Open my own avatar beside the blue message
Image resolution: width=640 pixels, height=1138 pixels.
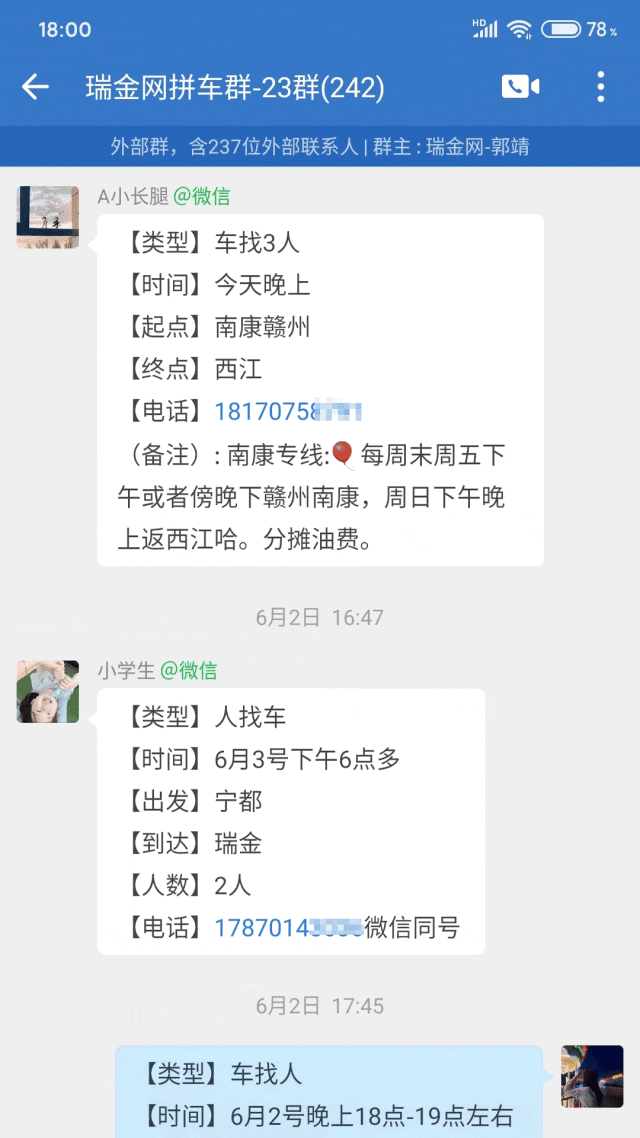(x=592, y=1076)
